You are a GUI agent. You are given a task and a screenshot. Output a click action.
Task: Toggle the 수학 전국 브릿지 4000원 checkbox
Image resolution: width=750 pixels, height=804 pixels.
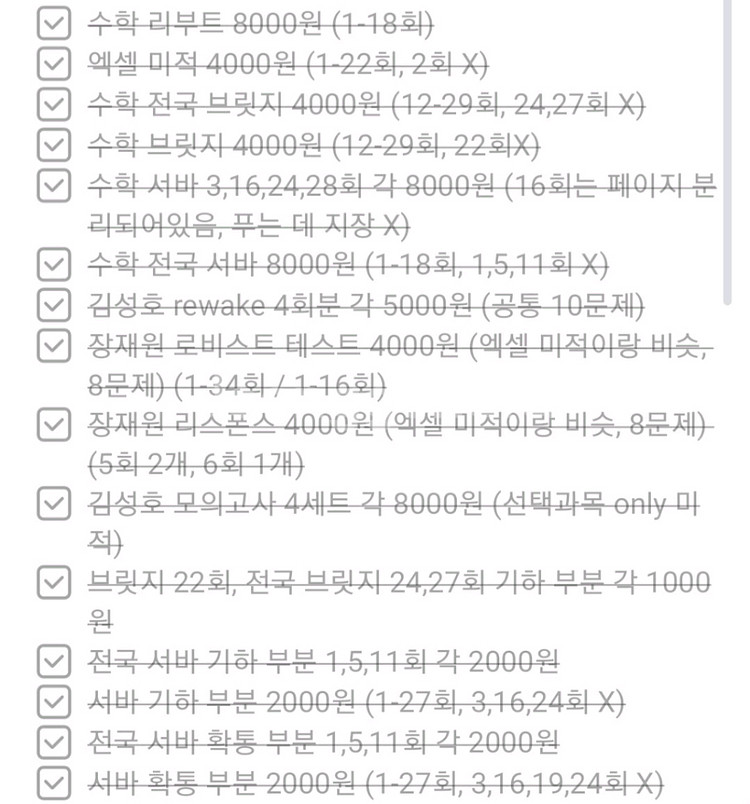pos(52,104)
